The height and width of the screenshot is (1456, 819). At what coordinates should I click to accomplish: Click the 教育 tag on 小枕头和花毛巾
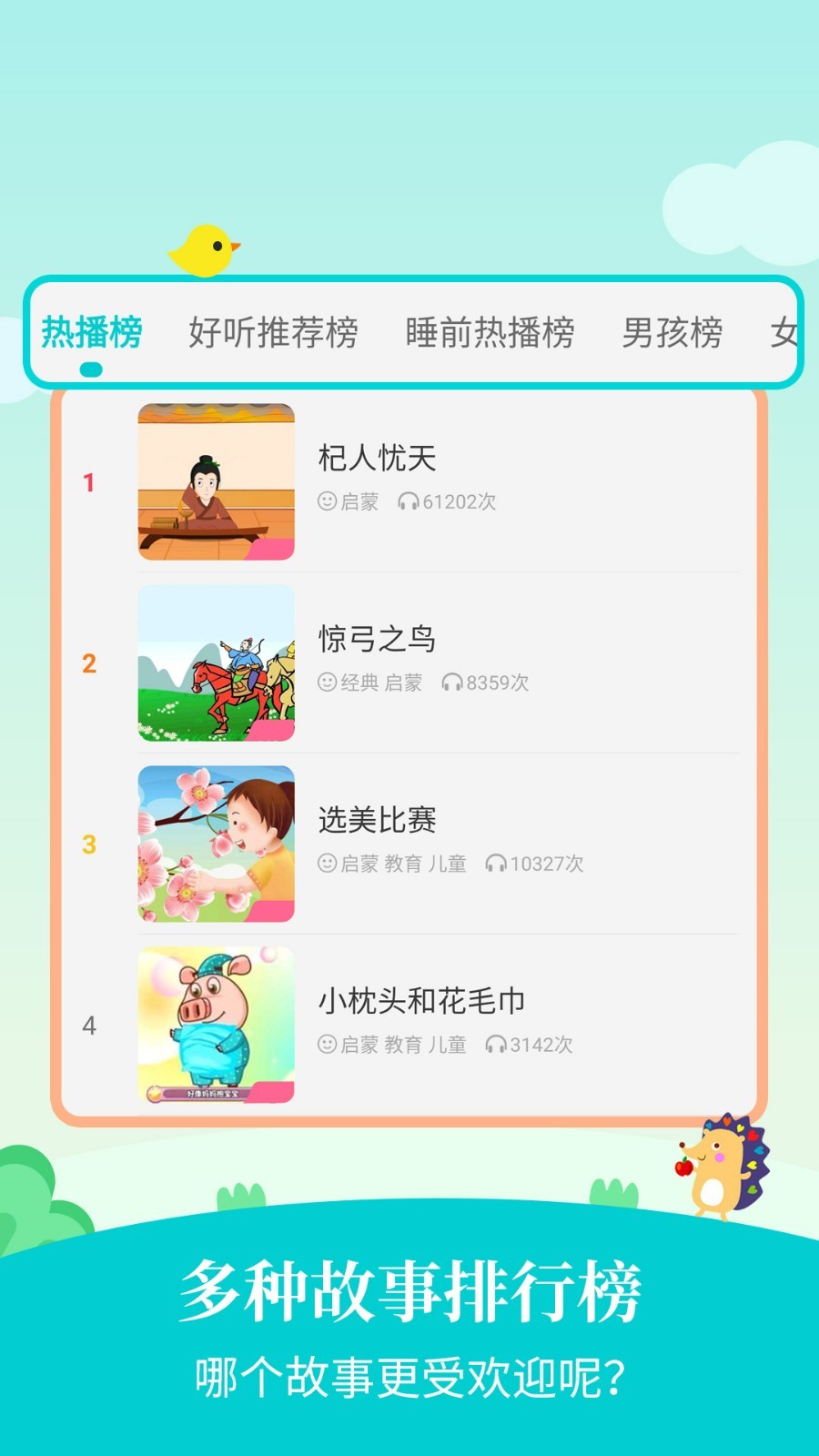(405, 1045)
